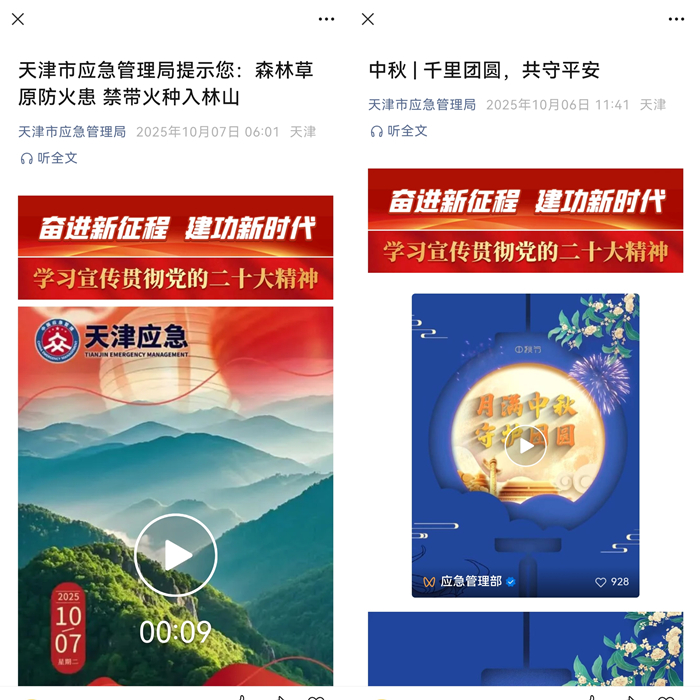Open 天津市应急管理局 account from the 10月07日 article
Image resolution: width=700 pixels, height=700 pixels.
(x=72, y=132)
